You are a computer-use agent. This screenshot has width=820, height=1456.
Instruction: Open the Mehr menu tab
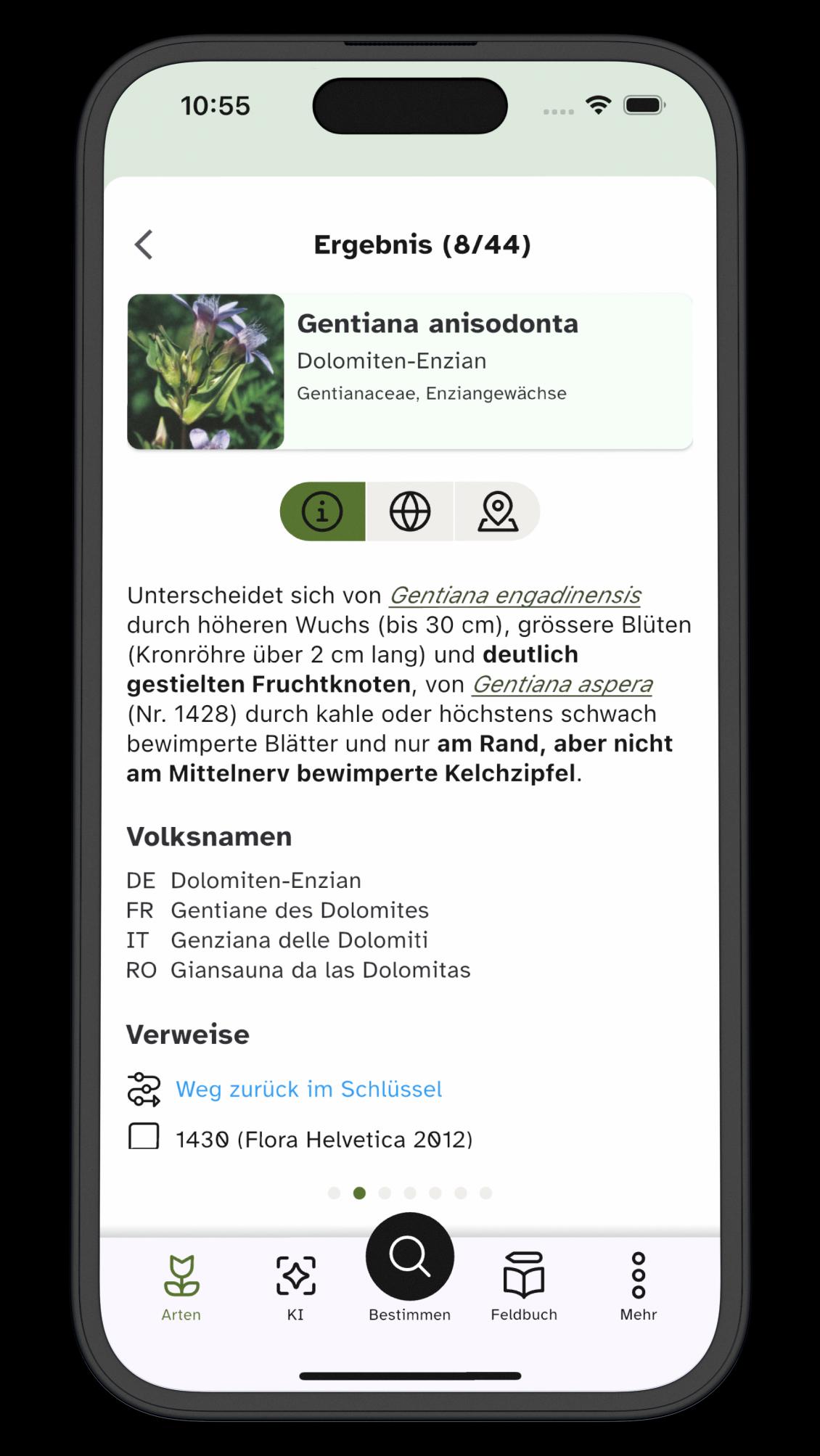(638, 1286)
